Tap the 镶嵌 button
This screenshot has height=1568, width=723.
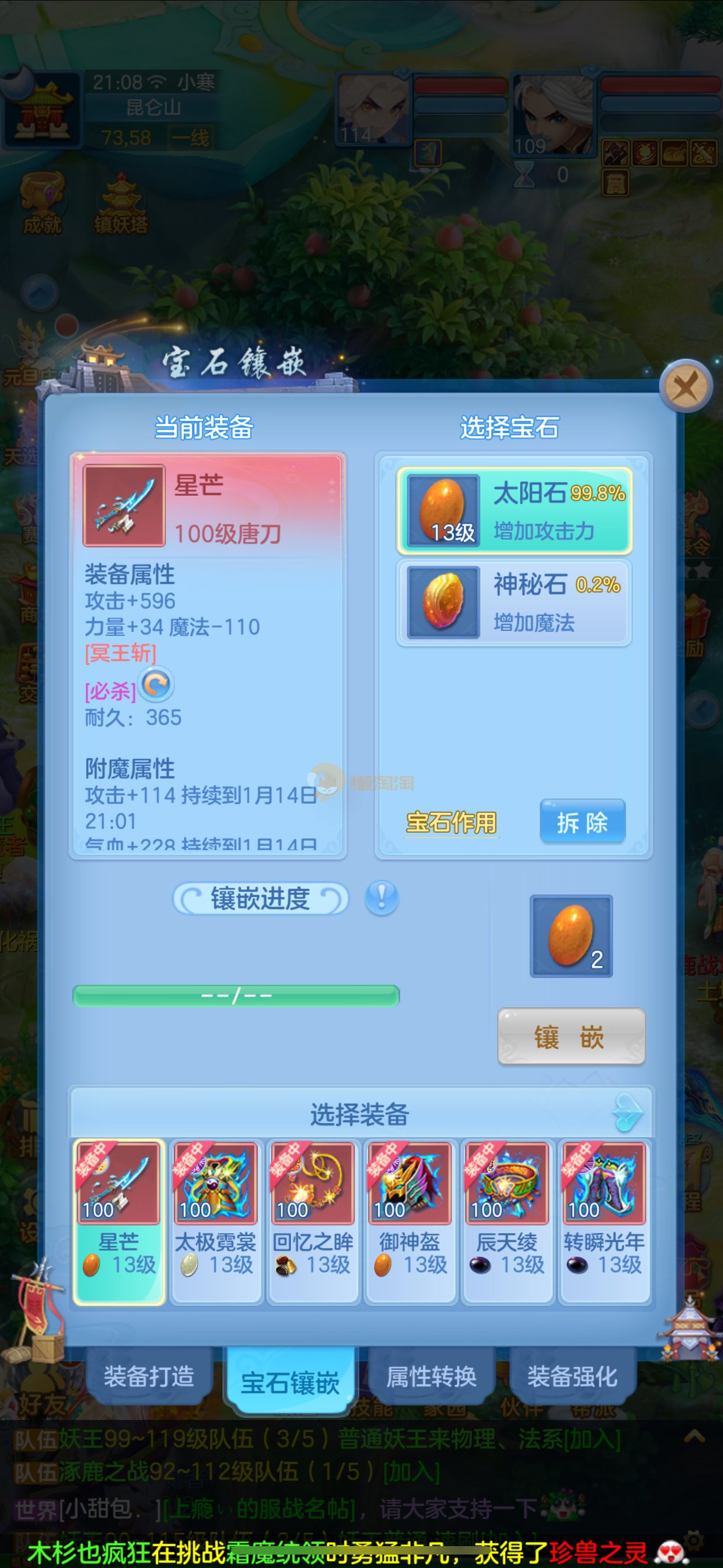[x=571, y=1036]
